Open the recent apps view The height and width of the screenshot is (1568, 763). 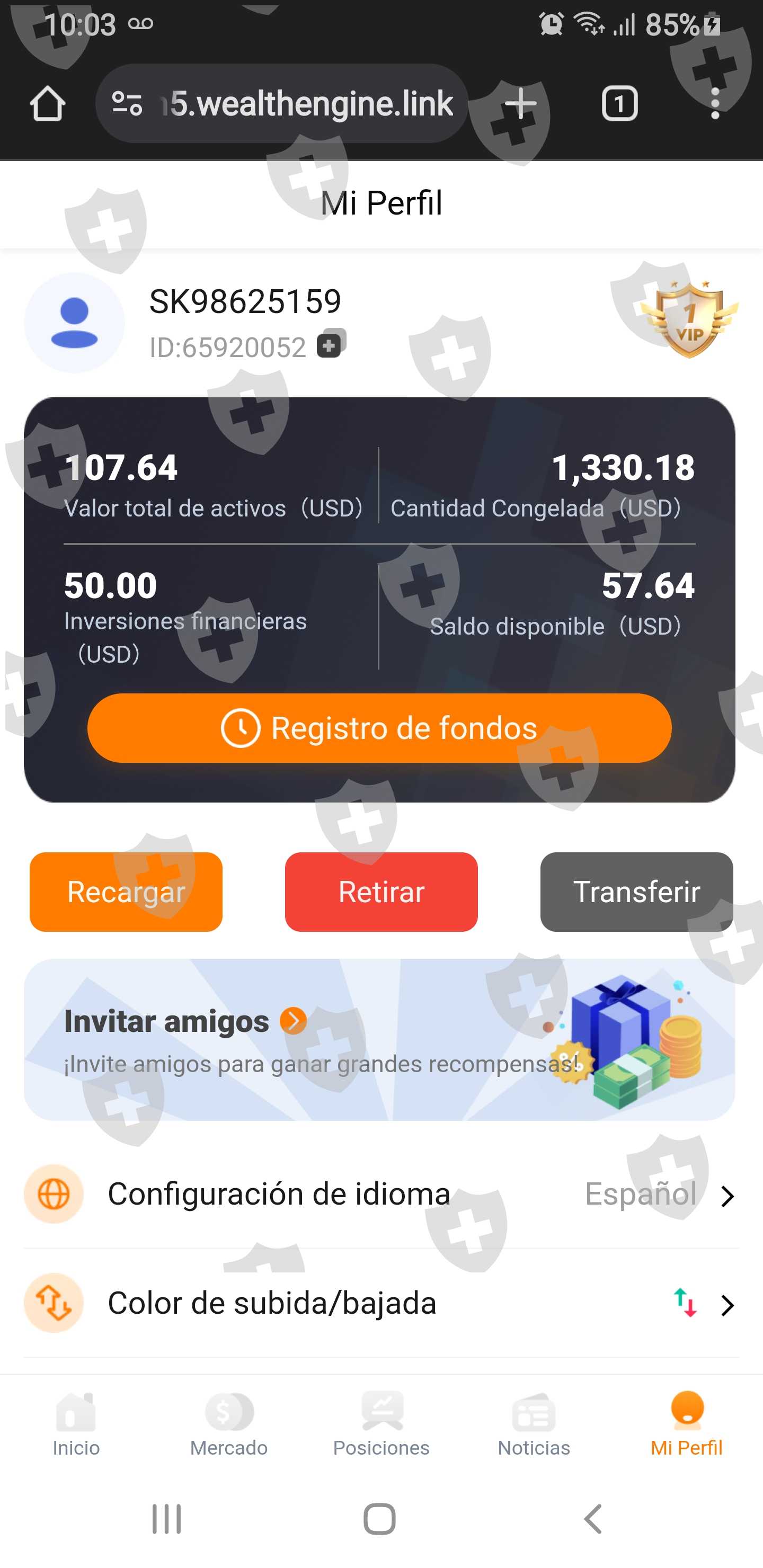coord(166,1519)
